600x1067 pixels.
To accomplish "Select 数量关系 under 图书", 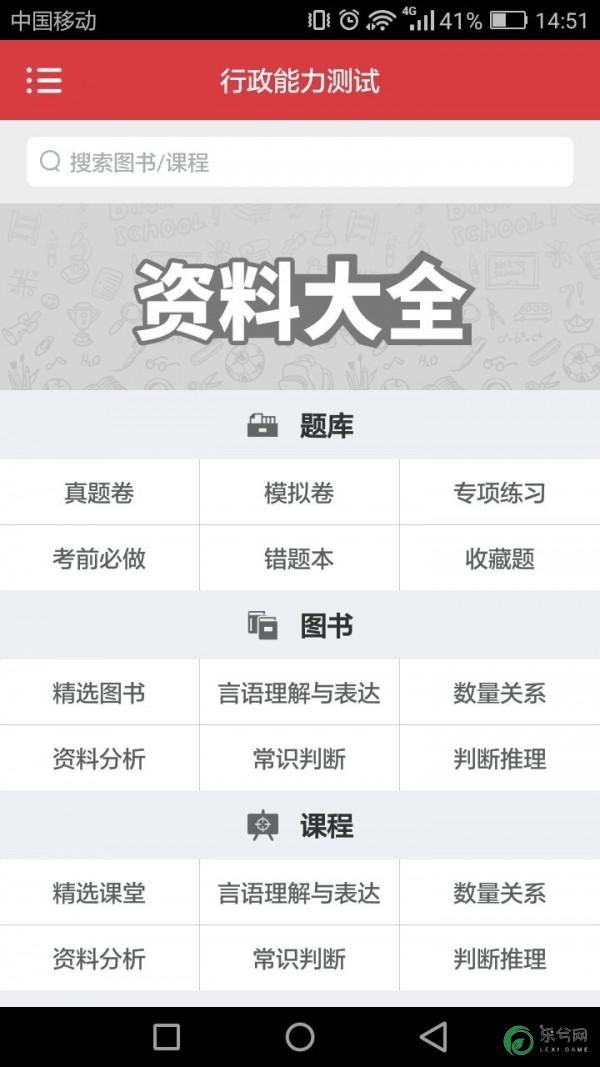I will (499, 693).
